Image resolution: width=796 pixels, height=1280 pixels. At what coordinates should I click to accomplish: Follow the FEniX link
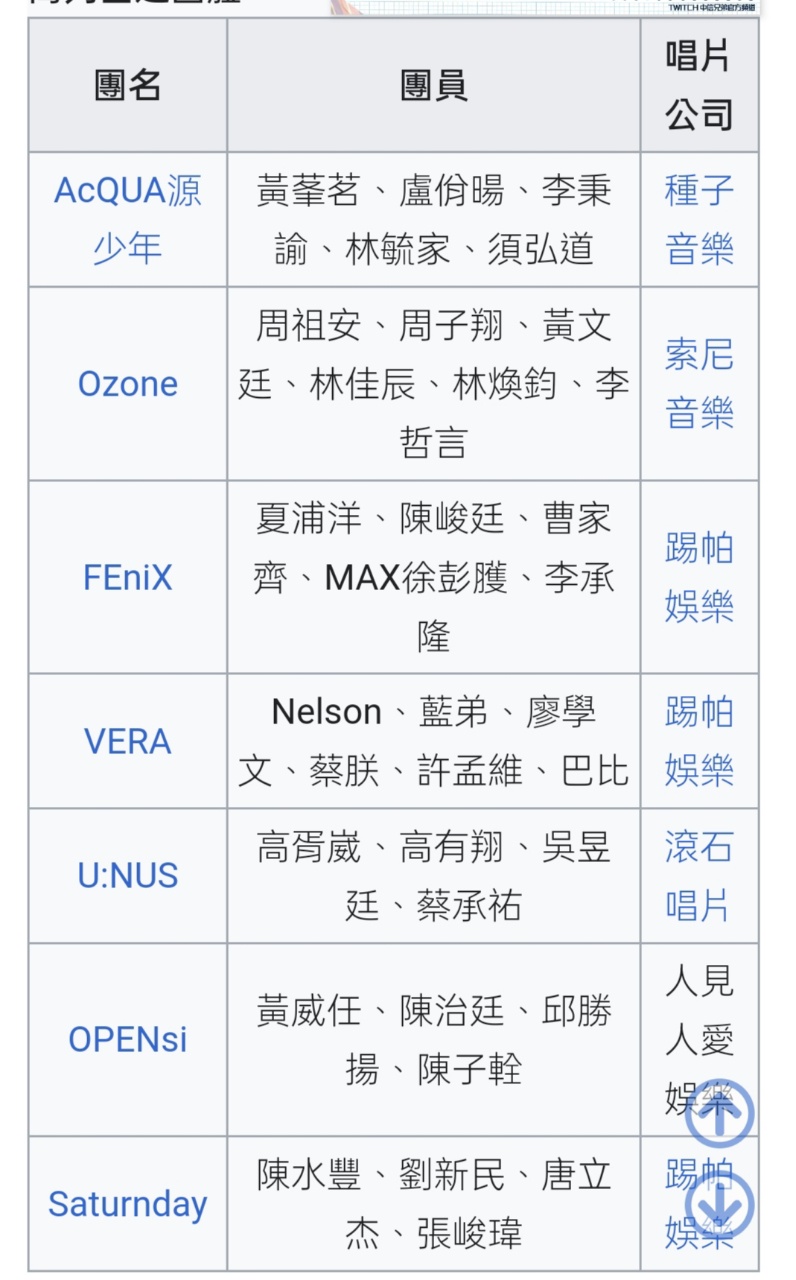pos(127,577)
